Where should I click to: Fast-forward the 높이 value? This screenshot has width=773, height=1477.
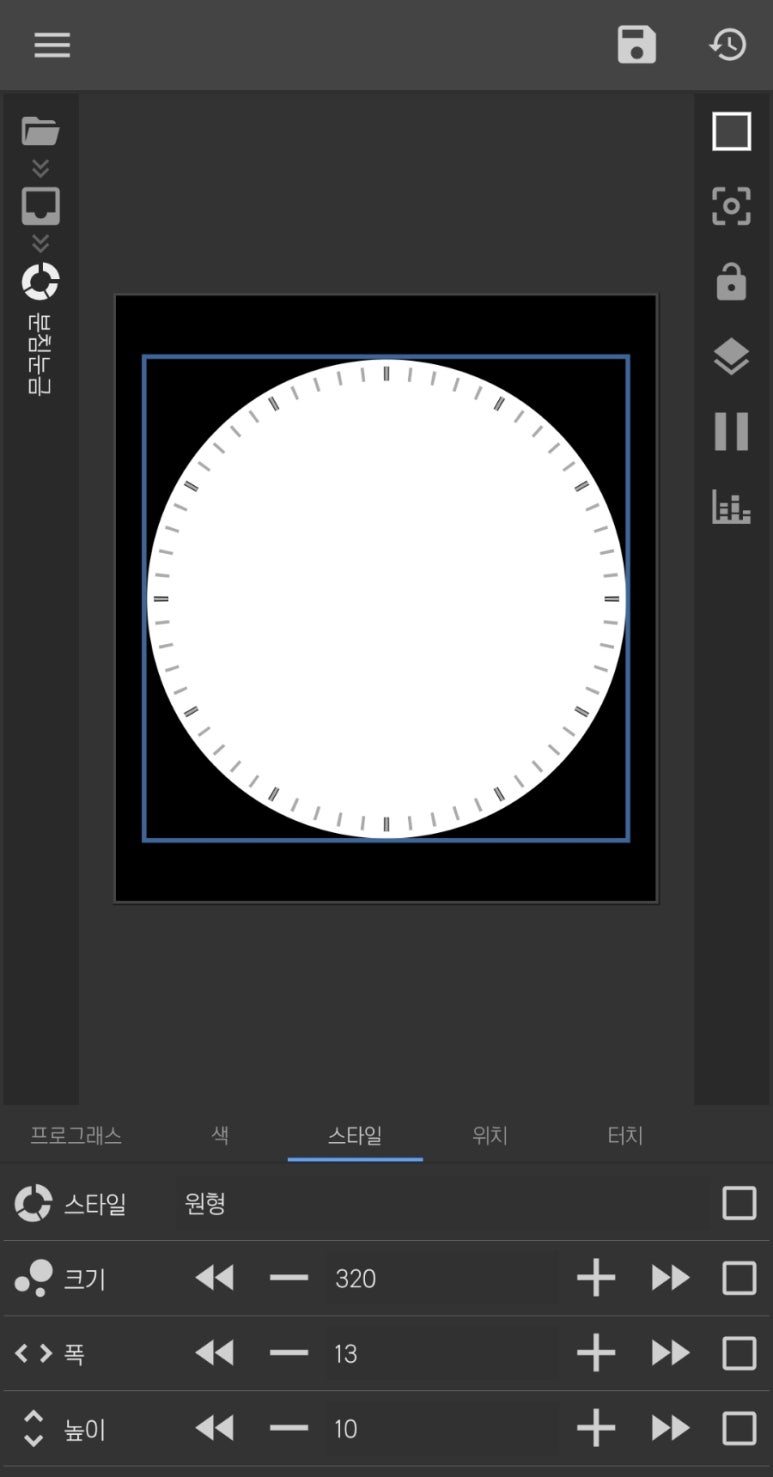[x=670, y=1429]
